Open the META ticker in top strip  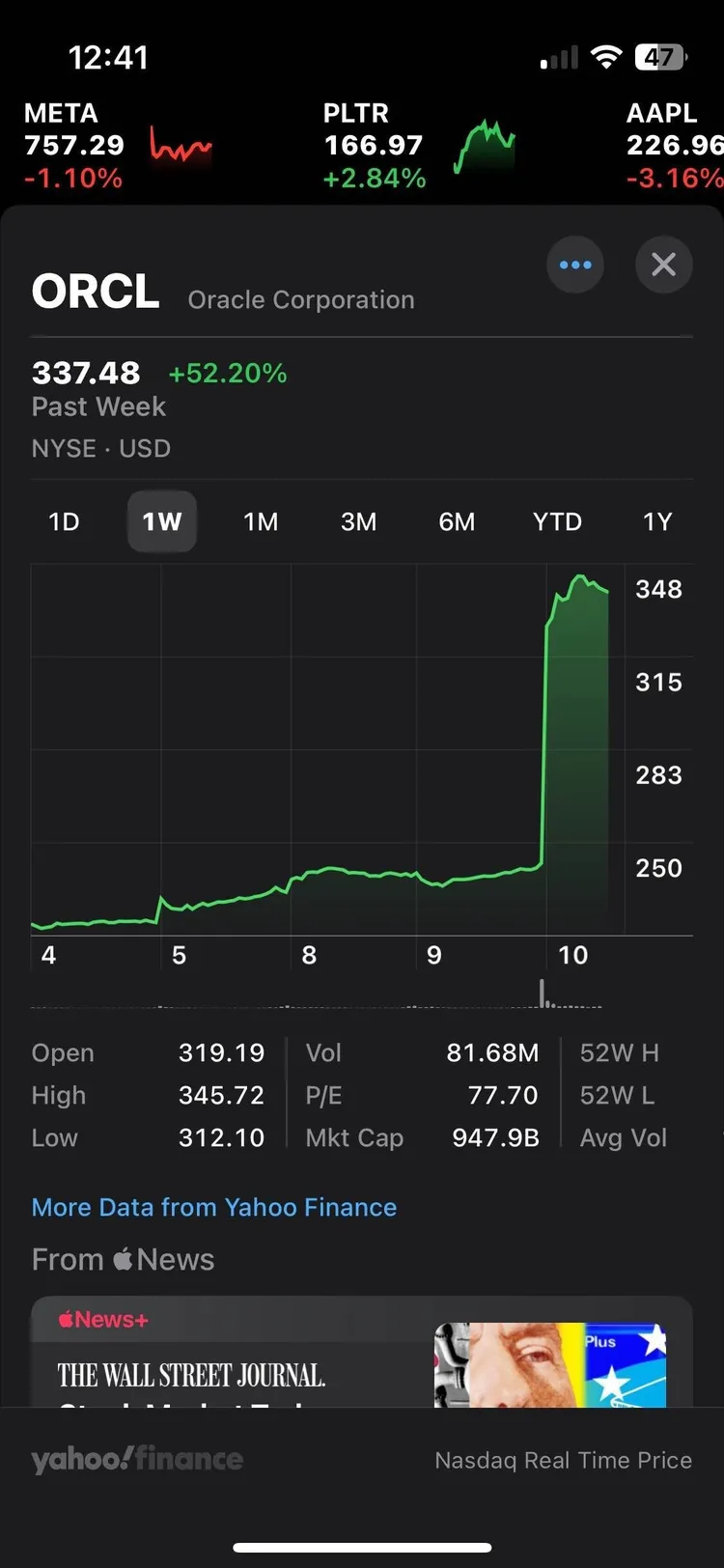116,146
